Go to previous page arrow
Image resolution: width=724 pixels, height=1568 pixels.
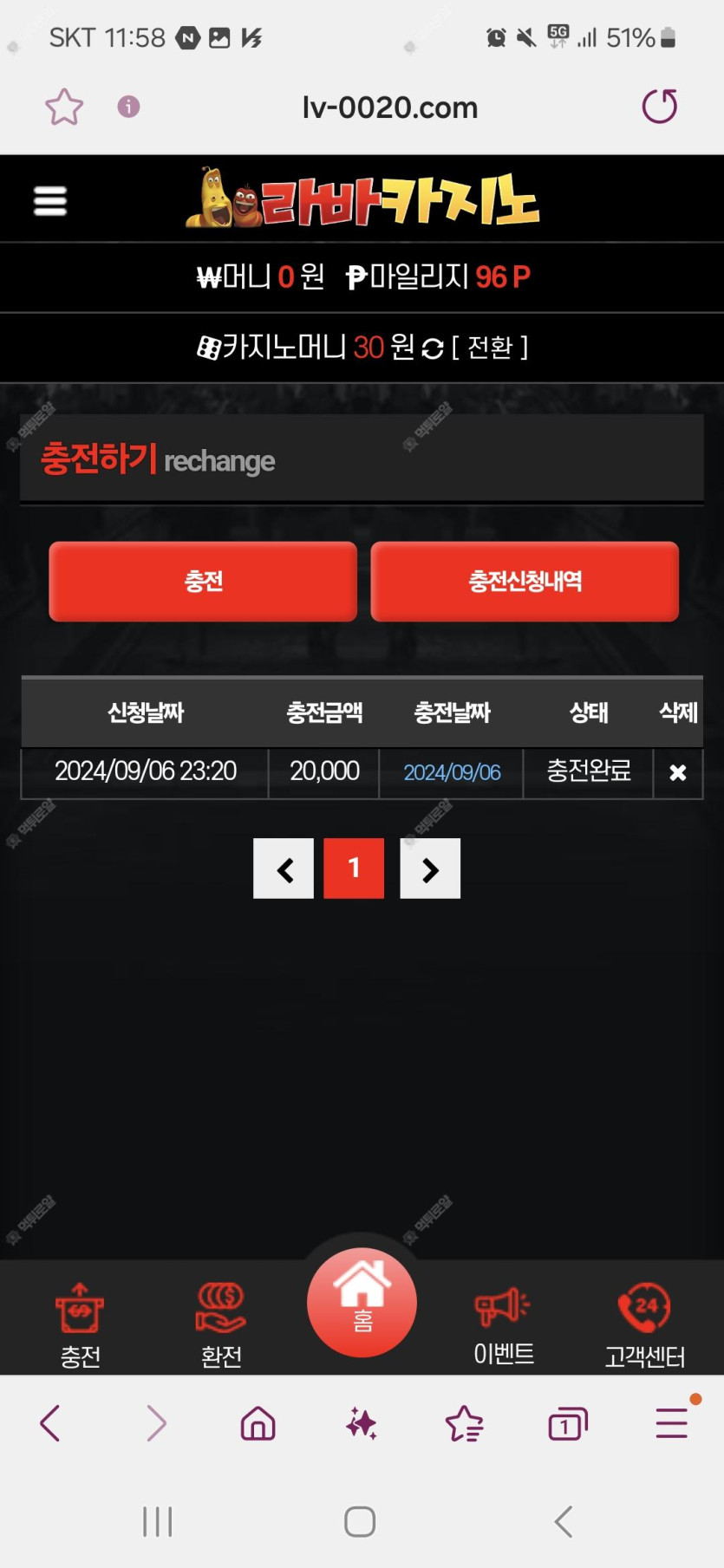284,869
